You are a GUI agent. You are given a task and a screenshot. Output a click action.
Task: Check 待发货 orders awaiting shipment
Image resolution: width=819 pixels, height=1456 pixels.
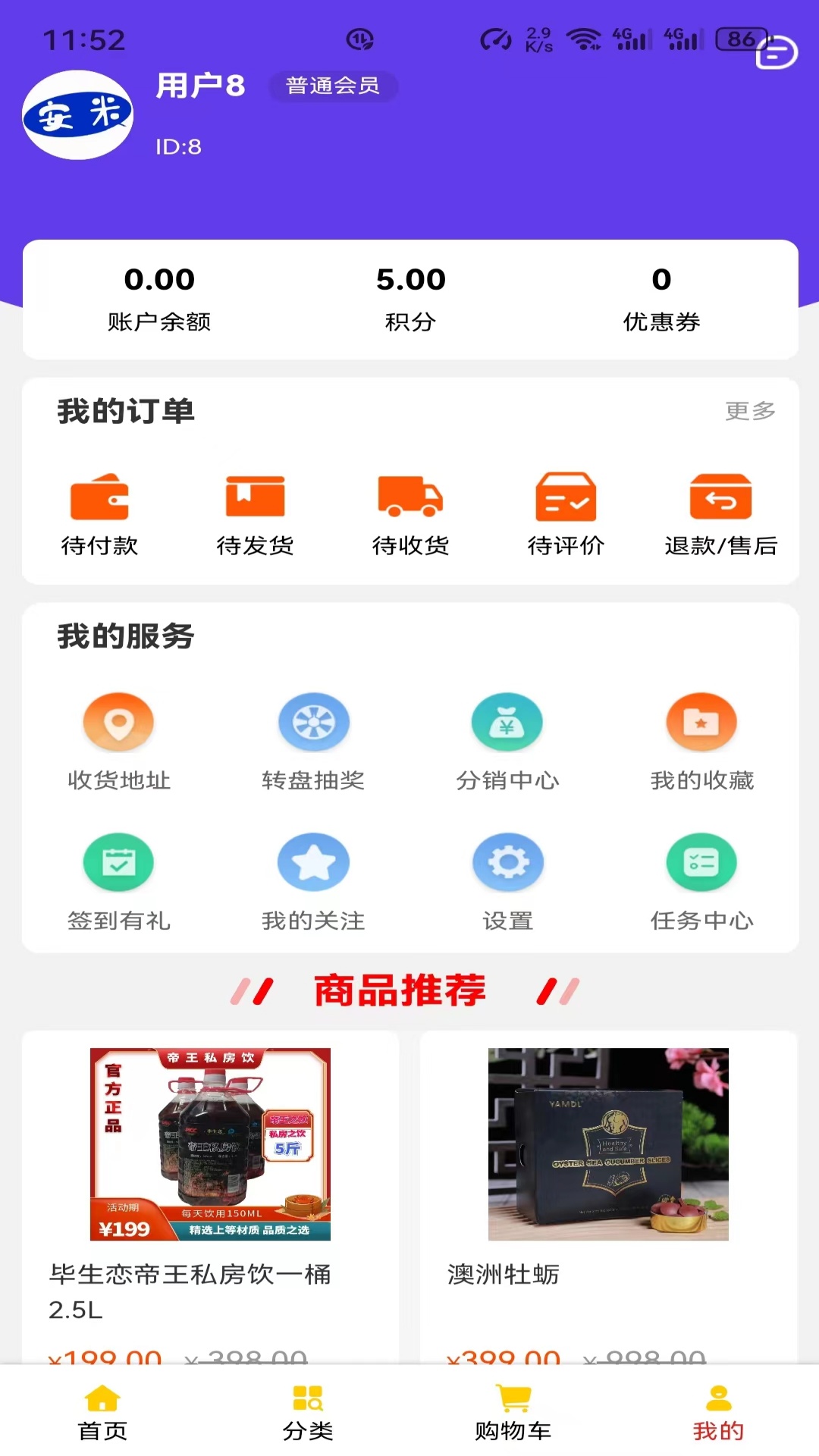[255, 513]
